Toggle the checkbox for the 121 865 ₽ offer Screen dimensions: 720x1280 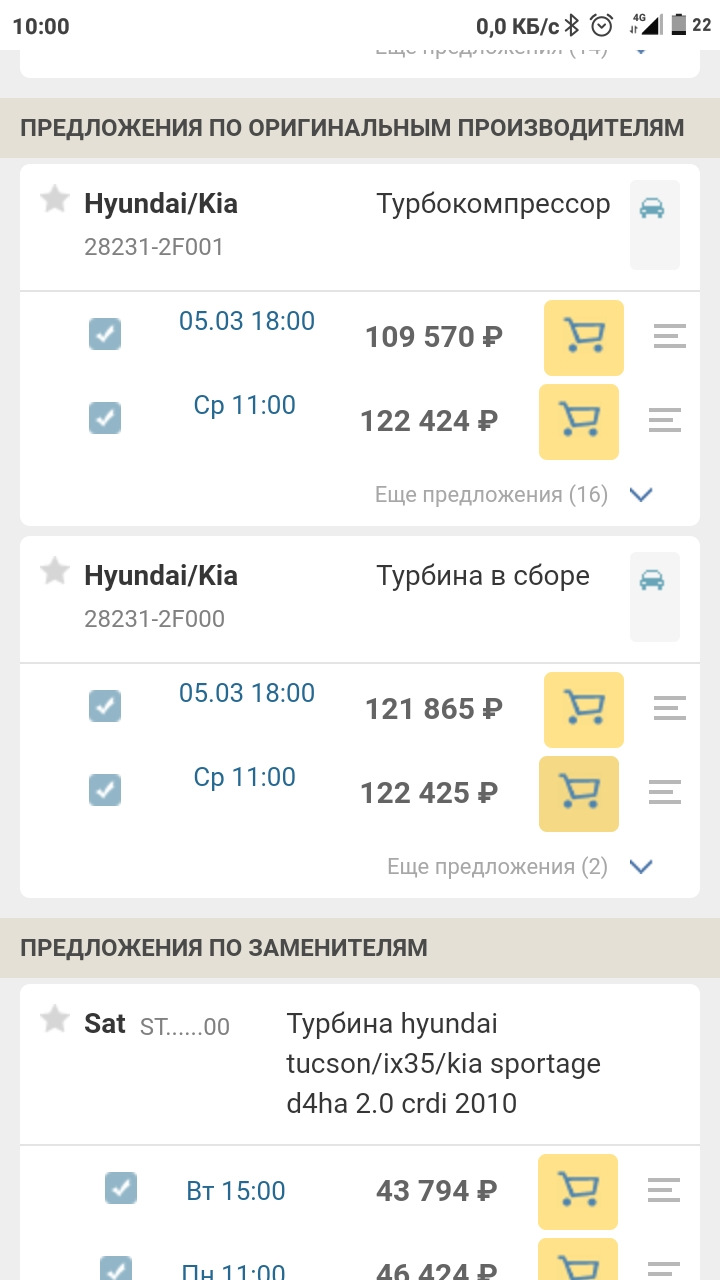(105, 706)
